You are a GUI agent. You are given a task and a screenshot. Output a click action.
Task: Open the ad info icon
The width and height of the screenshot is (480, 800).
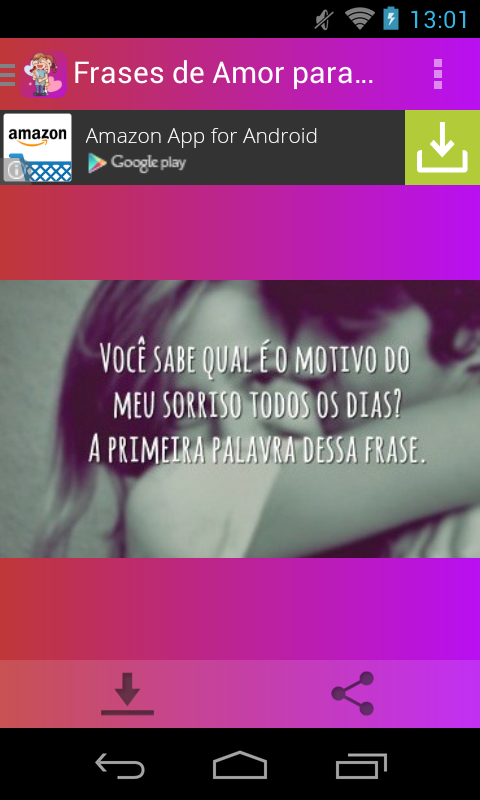click(14, 171)
